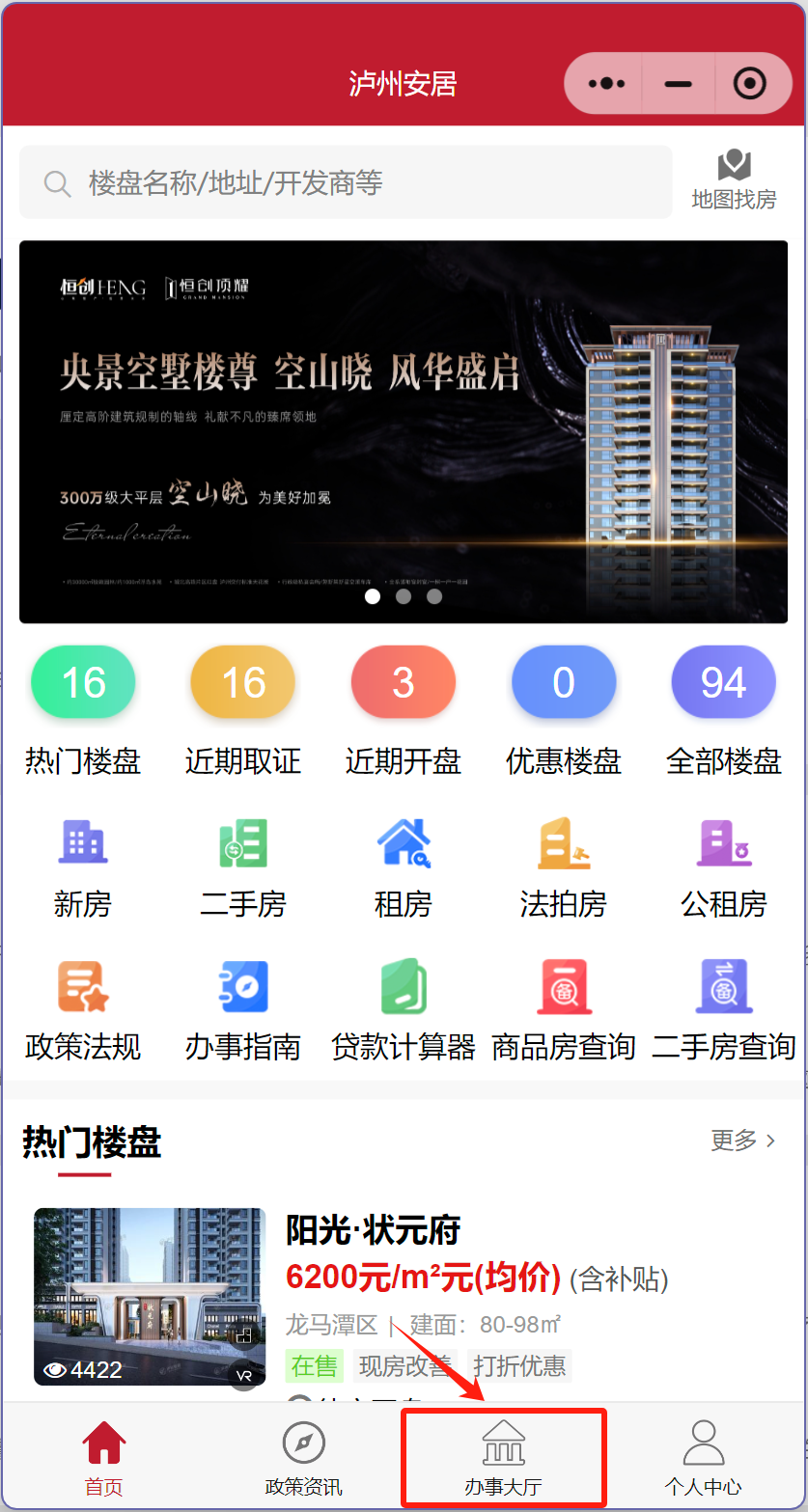
Task: Open the 楼盘名称 search box
Action: [346, 182]
